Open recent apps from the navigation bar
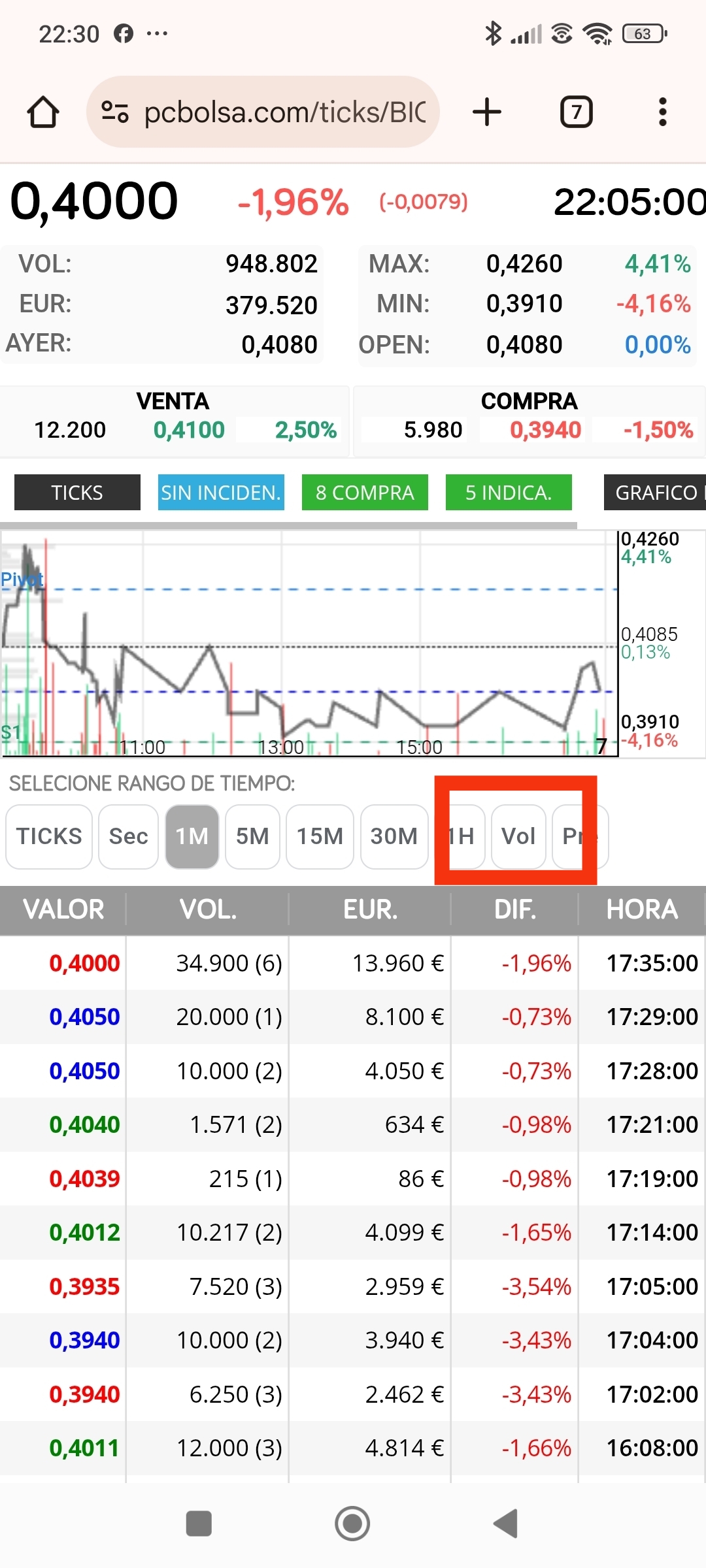Image resolution: width=706 pixels, height=1568 pixels. [x=199, y=1524]
